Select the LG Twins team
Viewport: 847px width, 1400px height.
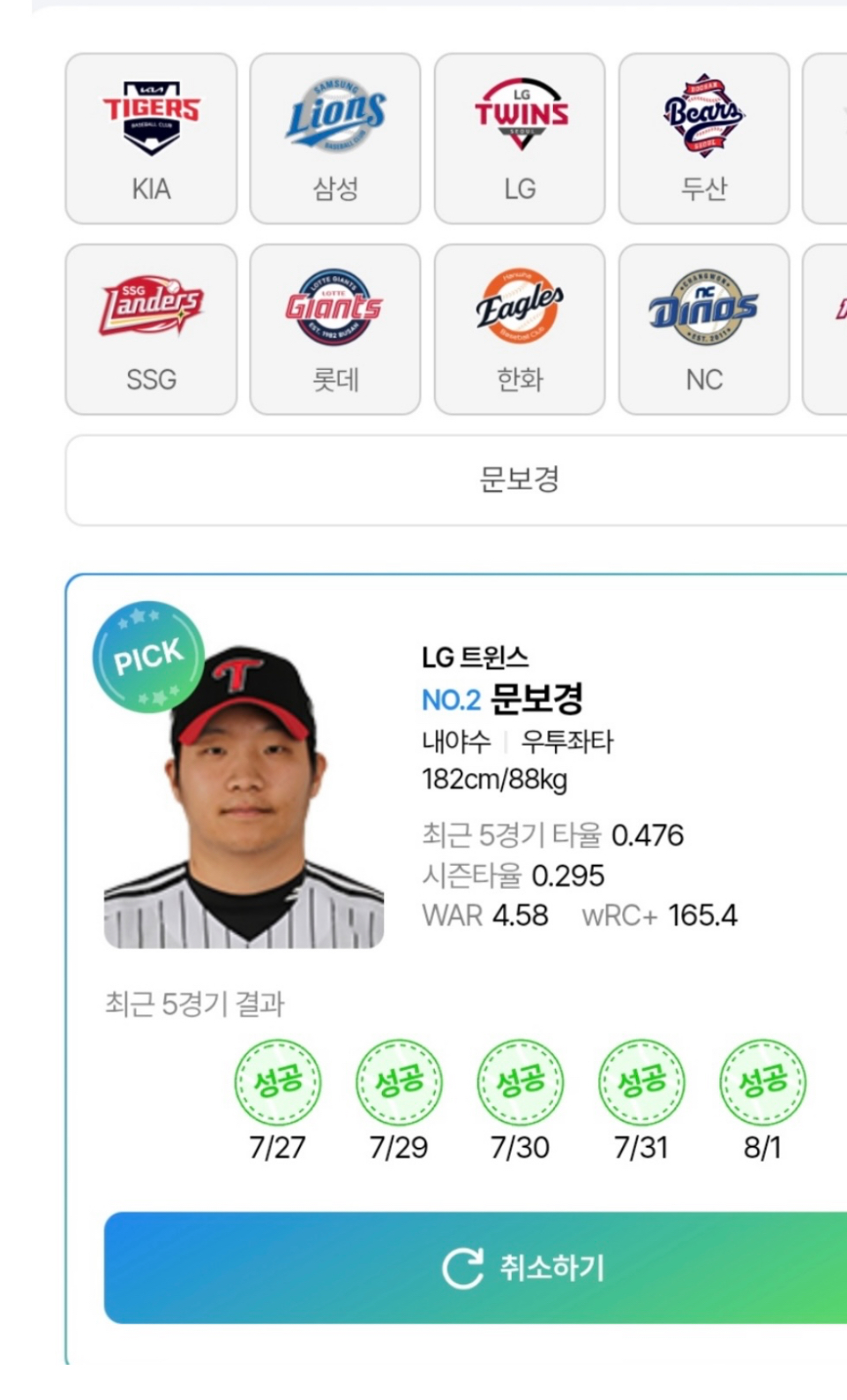point(520,139)
